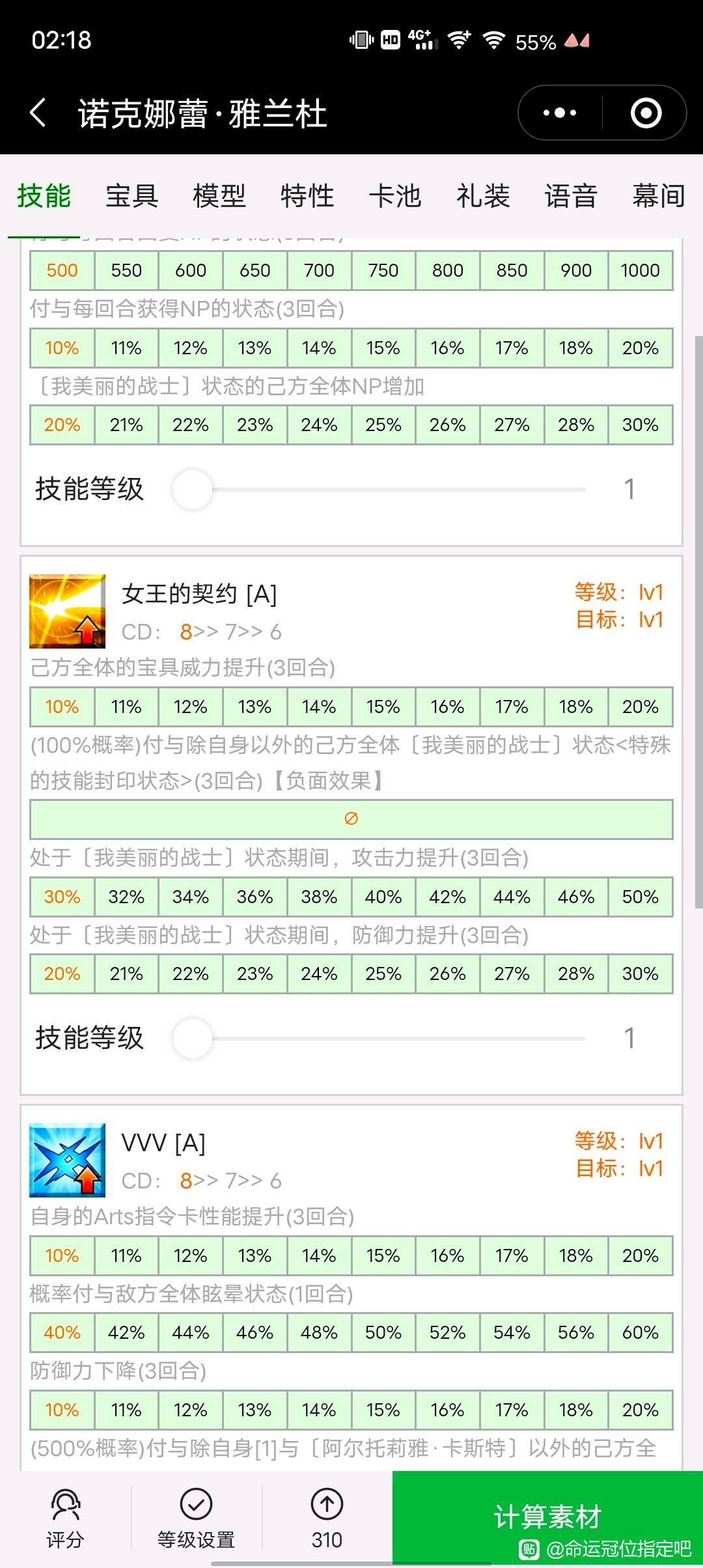Tap the green 计算素材 button

(547, 1517)
